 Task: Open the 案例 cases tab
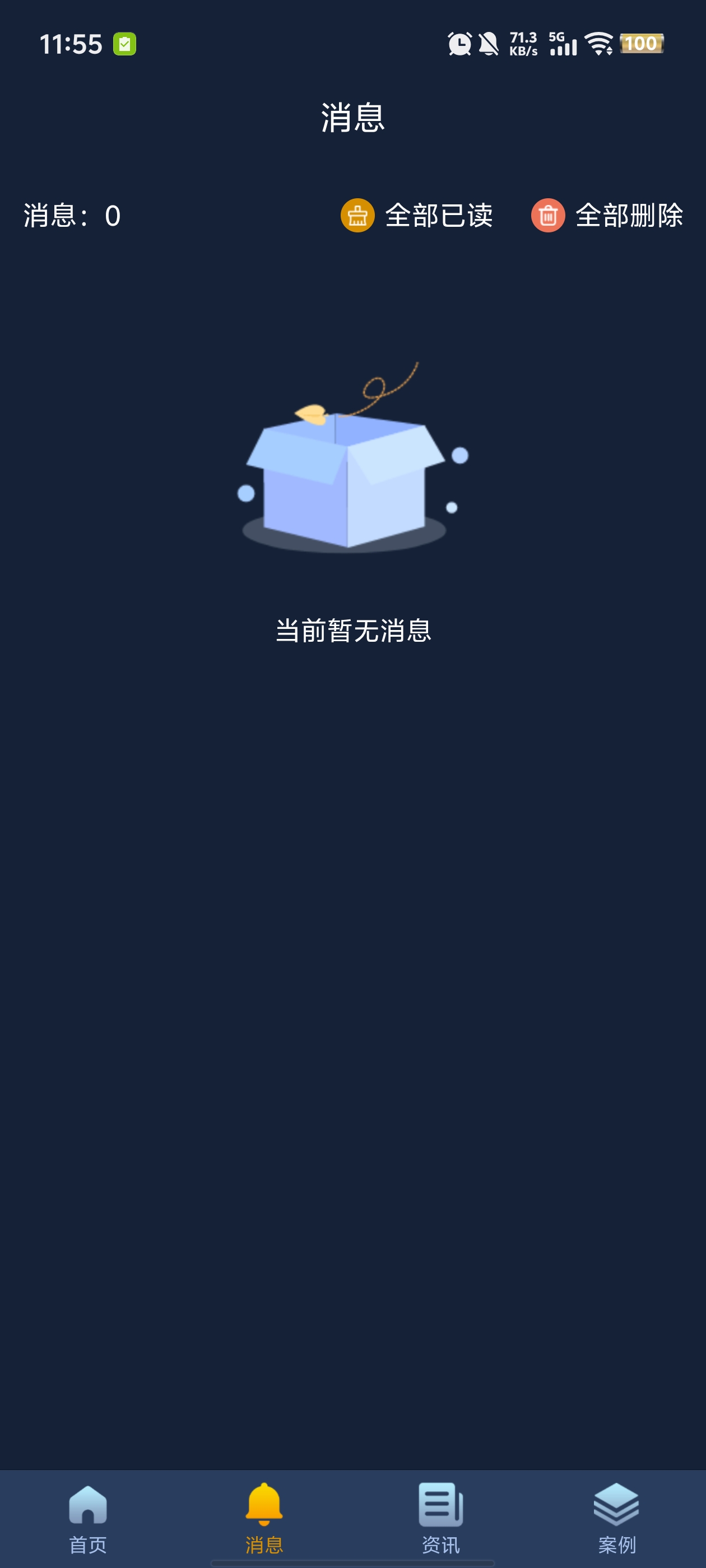(616, 1518)
